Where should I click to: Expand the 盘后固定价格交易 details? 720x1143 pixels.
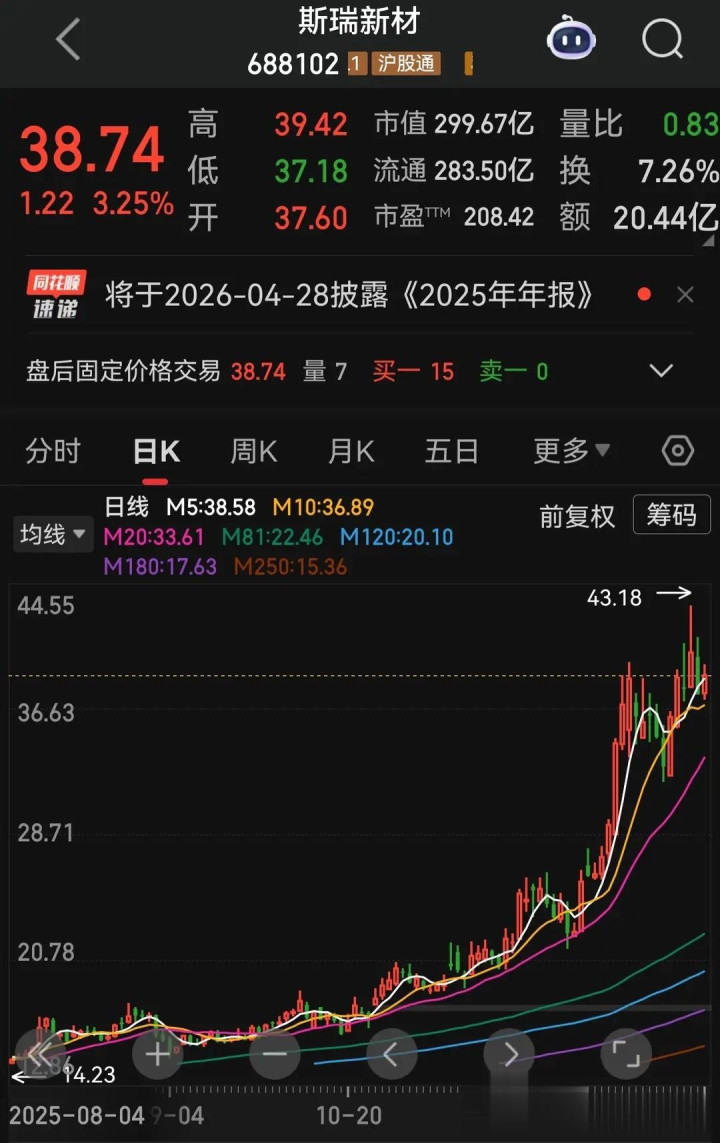click(x=661, y=371)
